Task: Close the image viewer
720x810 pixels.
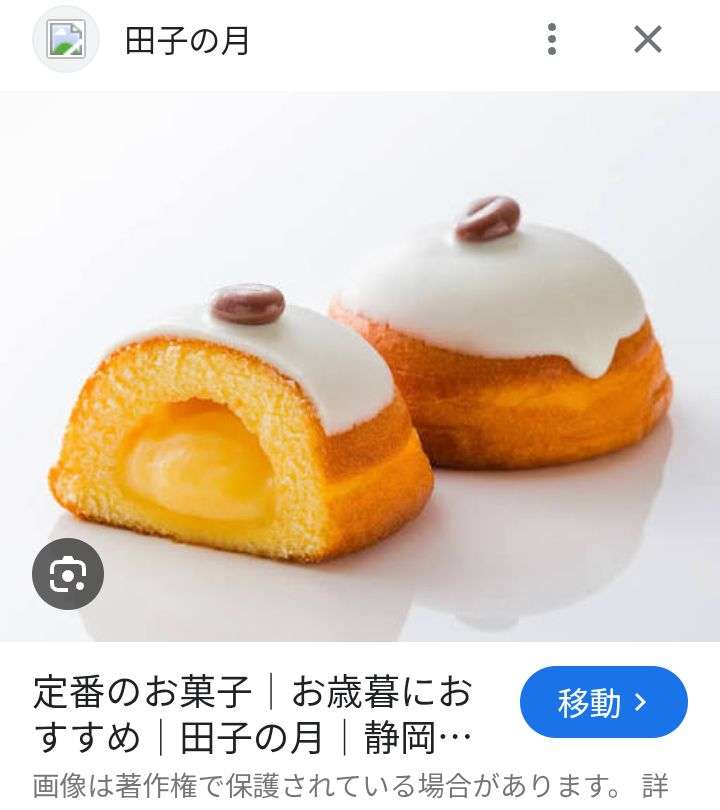Action: [x=648, y=40]
